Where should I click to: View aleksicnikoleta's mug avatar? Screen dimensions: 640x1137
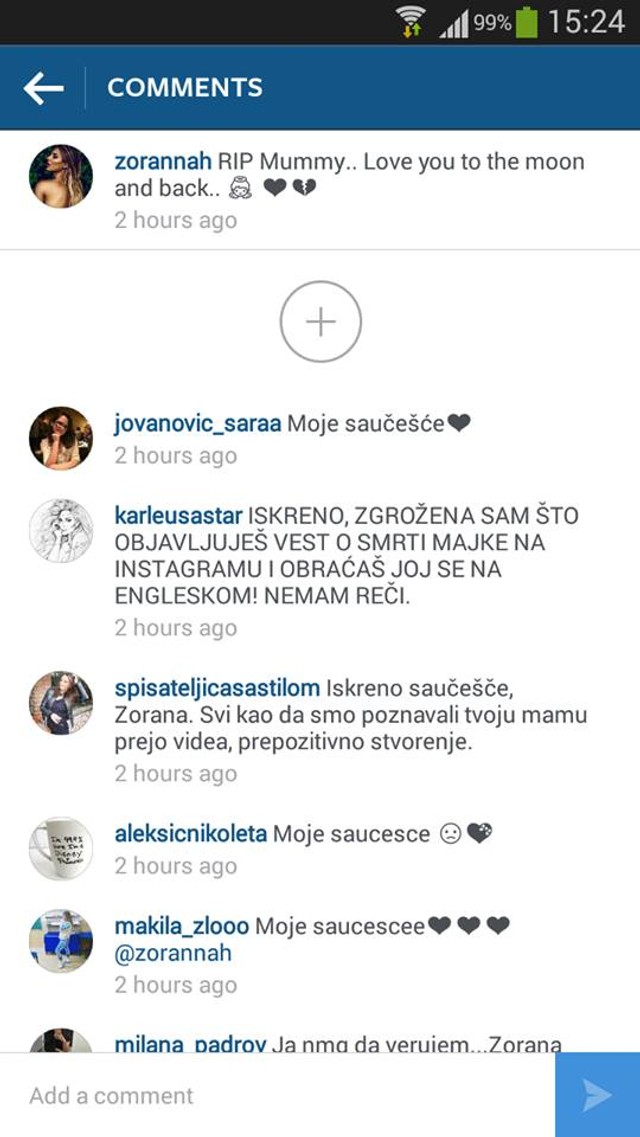(61, 848)
